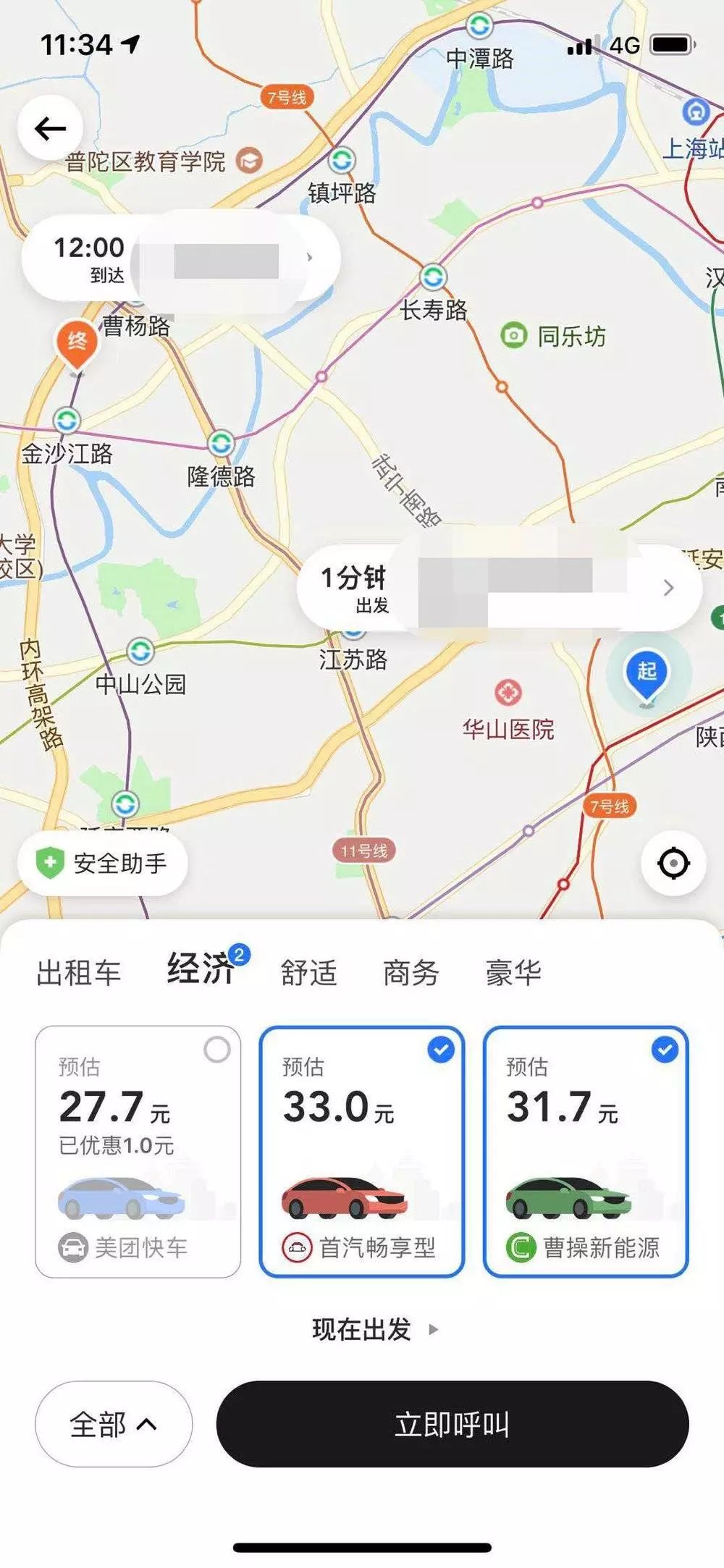
Task: Select the 美团快车 ride option
Action: pyautogui.click(x=138, y=1151)
